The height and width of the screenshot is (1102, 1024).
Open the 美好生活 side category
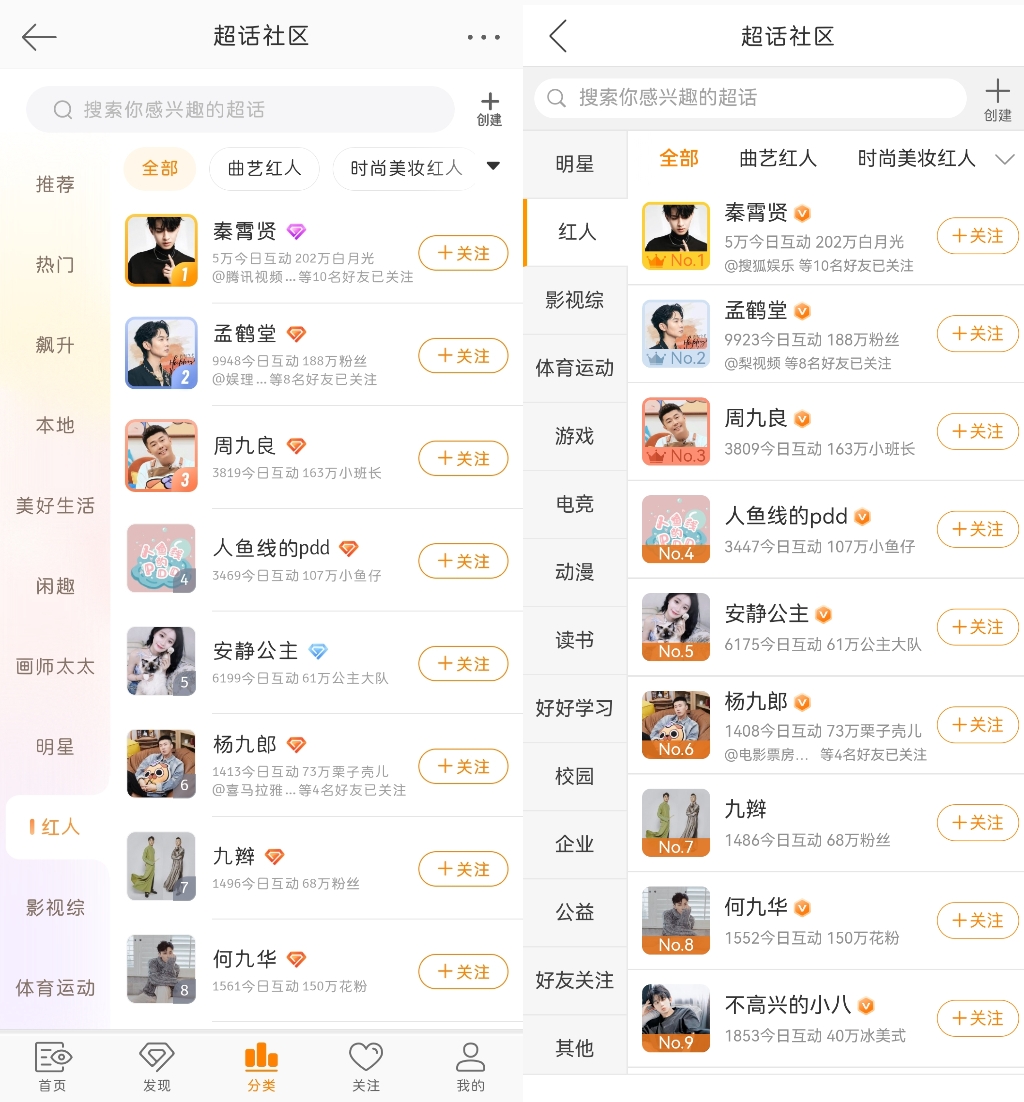click(x=55, y=506)
